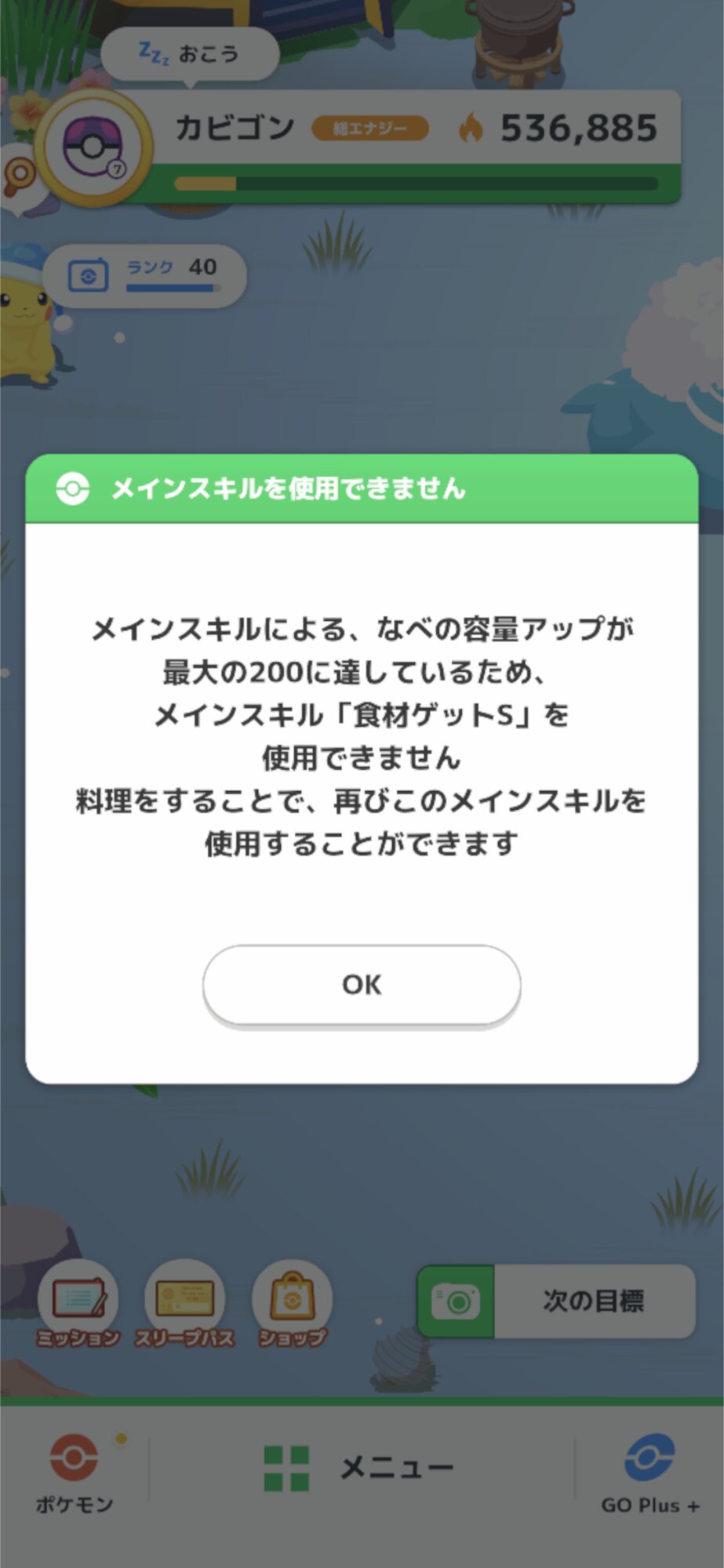Dismiss the dialog with the OK button
Viewport: 724px width, 1568px height.
362,984
